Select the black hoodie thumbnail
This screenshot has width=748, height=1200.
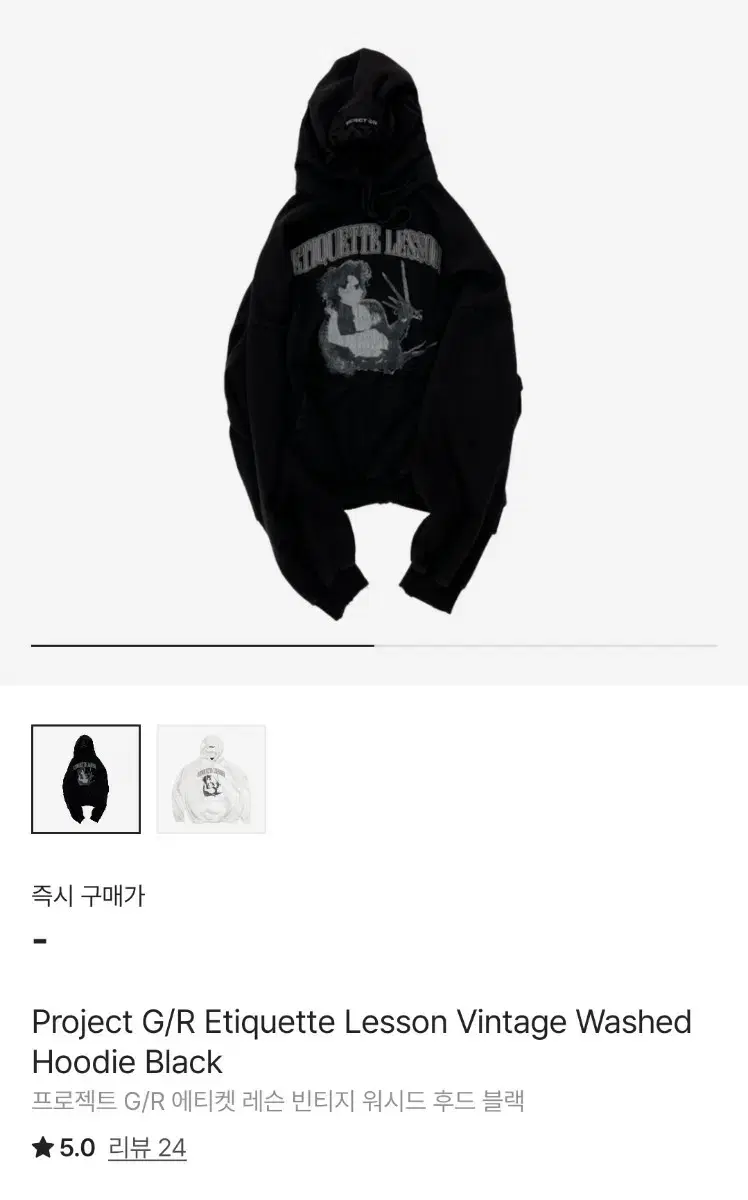[x=87, y=779]
